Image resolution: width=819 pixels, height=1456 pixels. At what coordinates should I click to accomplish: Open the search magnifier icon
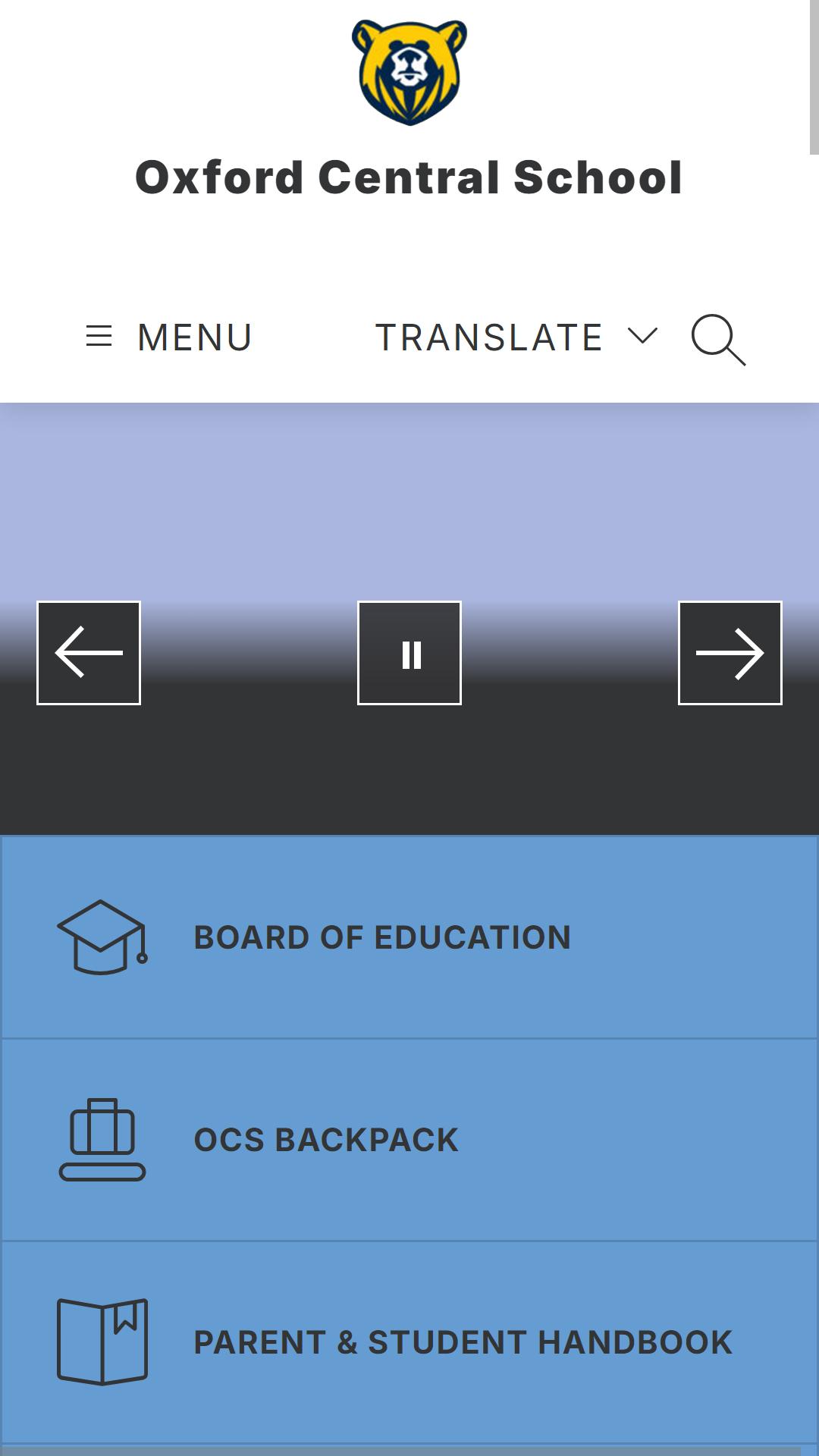click(718, 339)
